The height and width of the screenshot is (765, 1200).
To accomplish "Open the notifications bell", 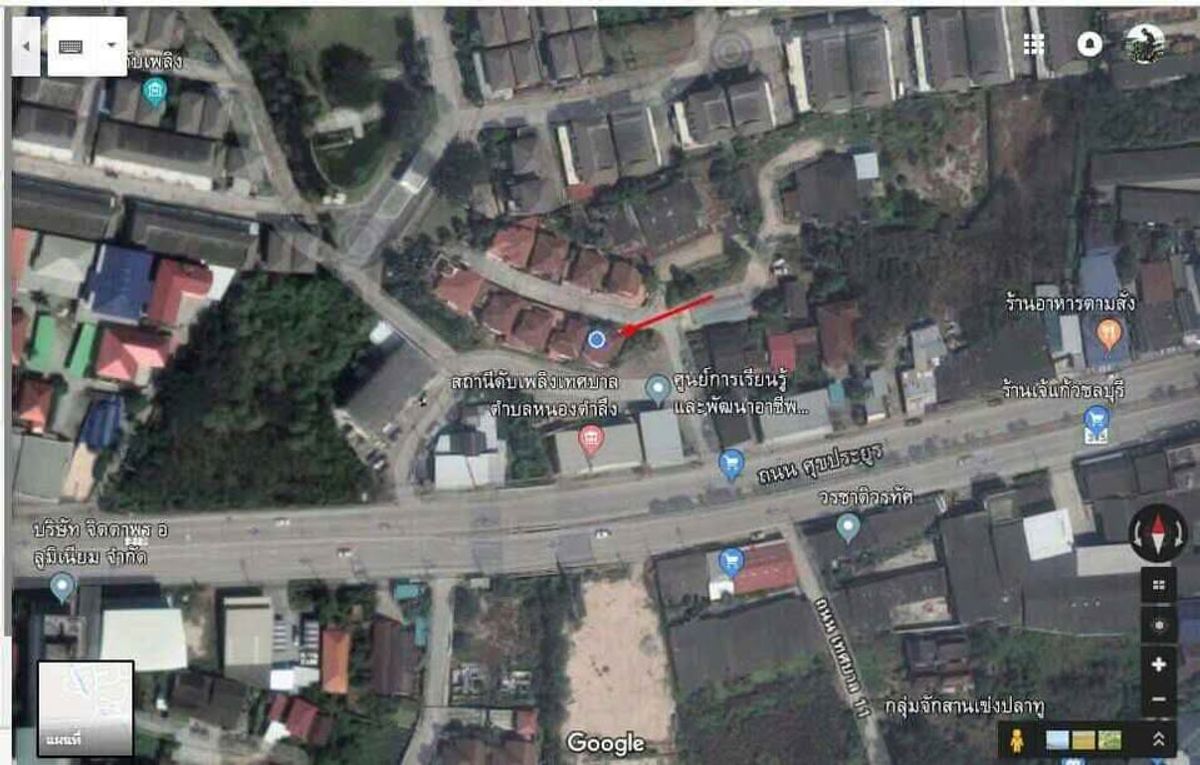I will click(1090, 44).
